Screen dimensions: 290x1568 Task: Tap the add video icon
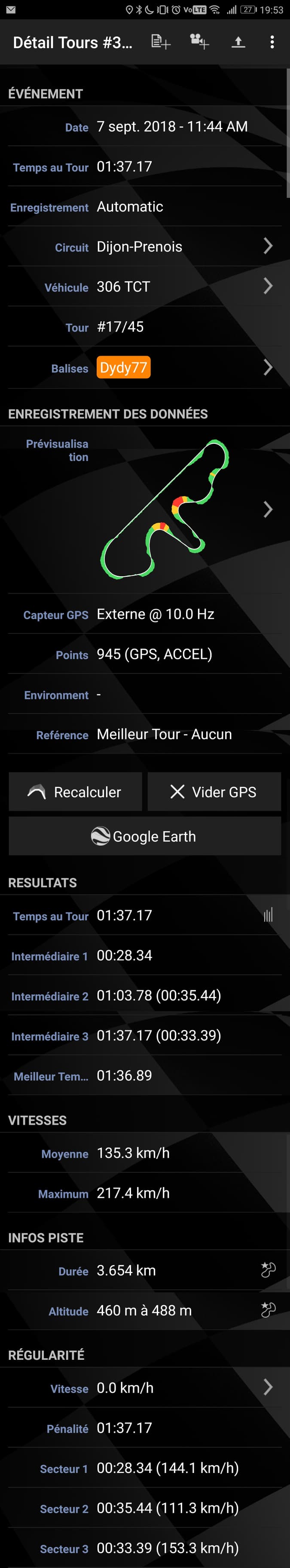[x=199, y=42]
